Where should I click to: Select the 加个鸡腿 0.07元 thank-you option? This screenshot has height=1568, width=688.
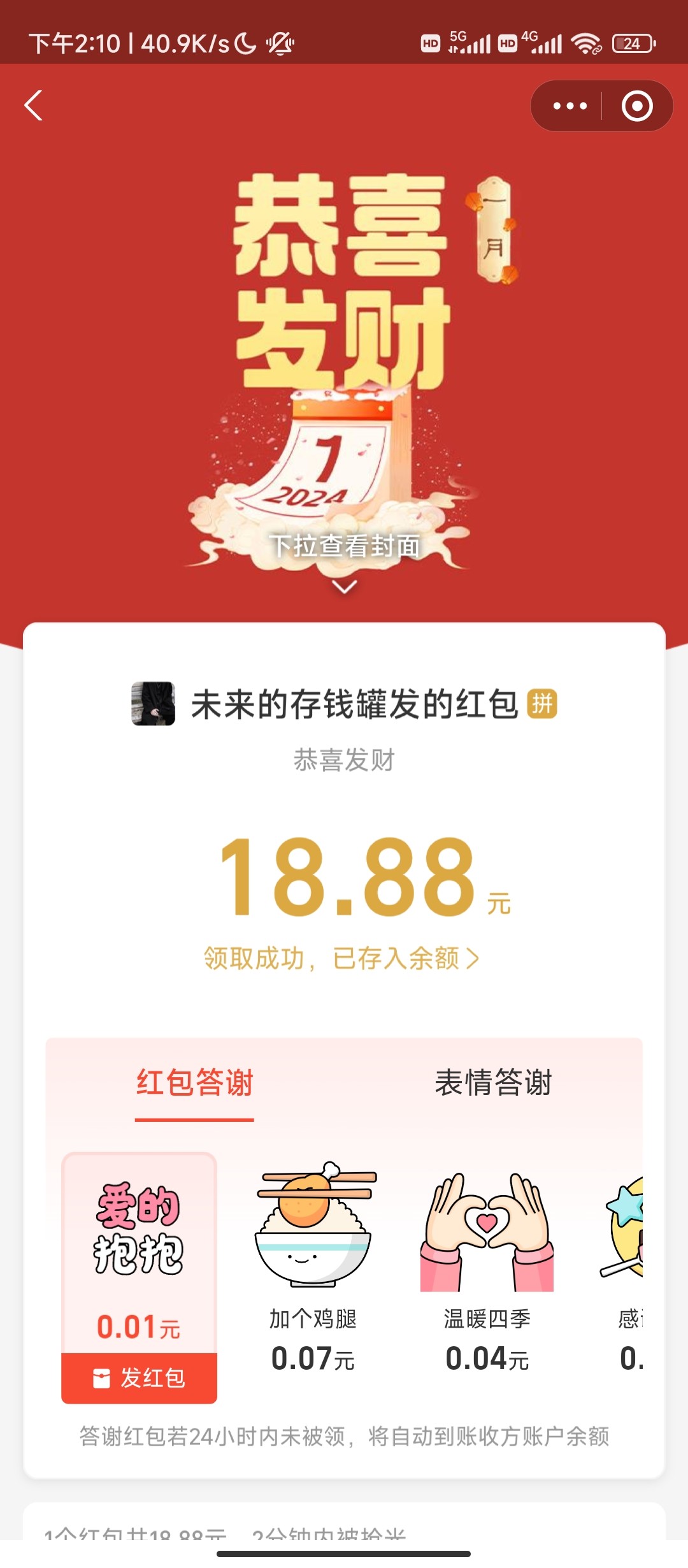313,1268
